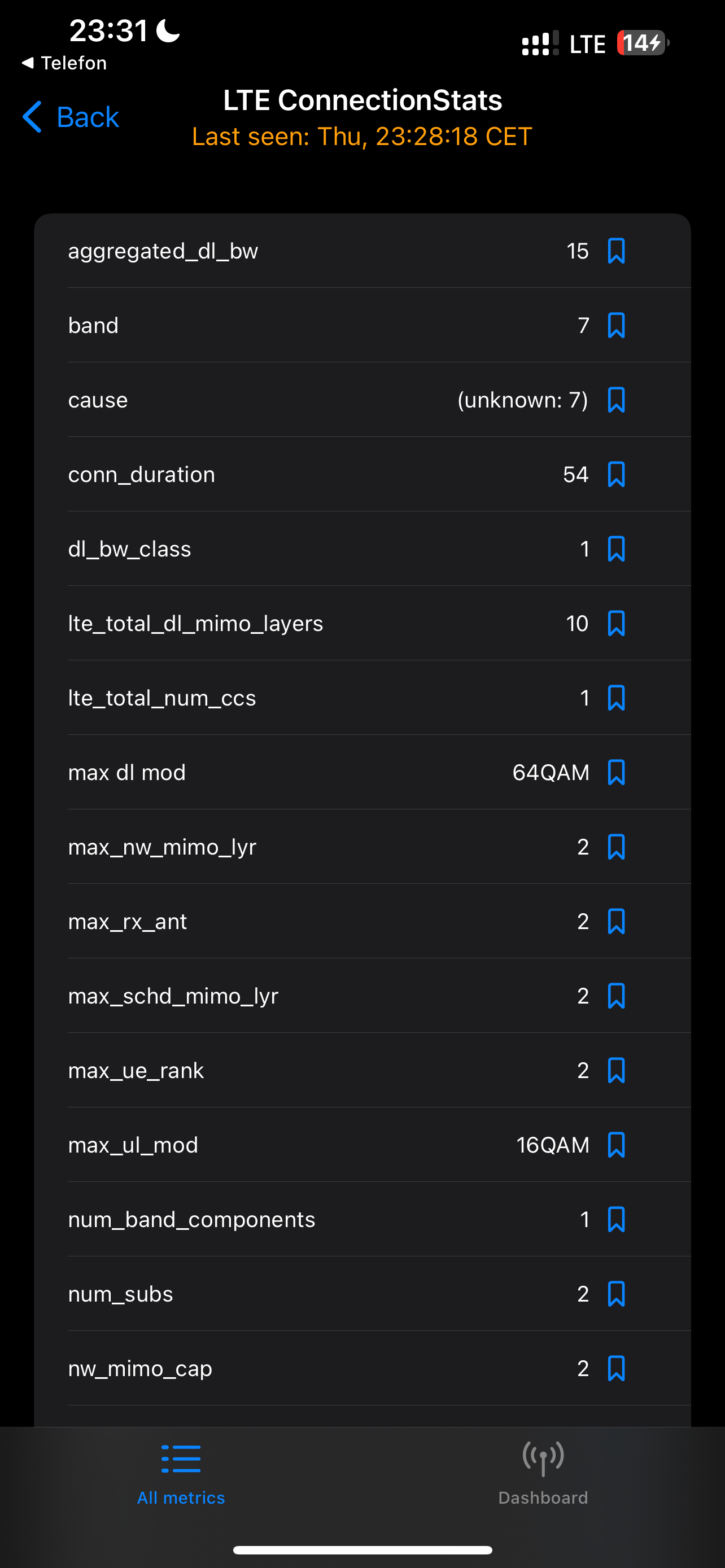The width and height of the screenshot is (725, 1568).
Task: Bookmark the lte_total_num_ccs metric
Action: [616, 698]
